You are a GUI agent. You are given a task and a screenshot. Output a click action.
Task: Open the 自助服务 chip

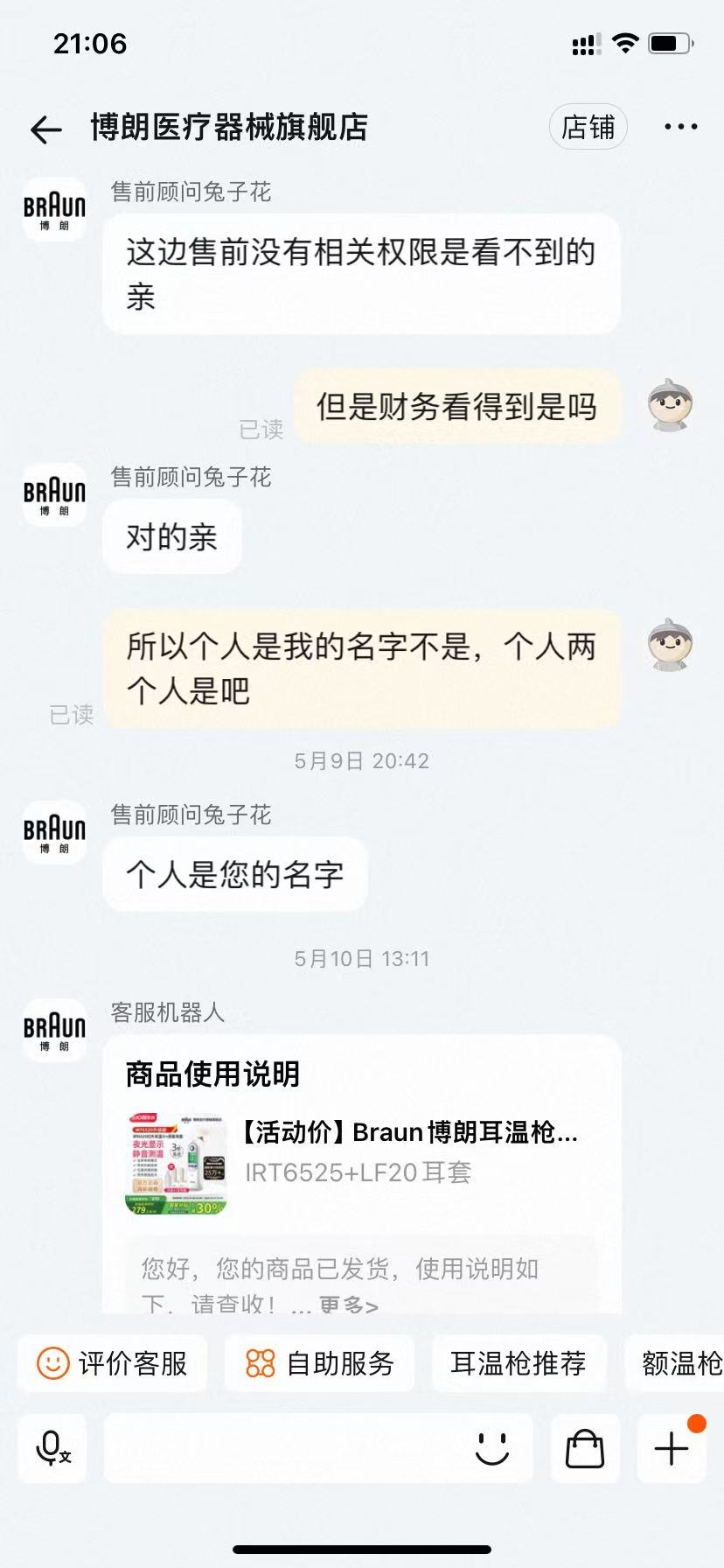(x=320, y=1363)
